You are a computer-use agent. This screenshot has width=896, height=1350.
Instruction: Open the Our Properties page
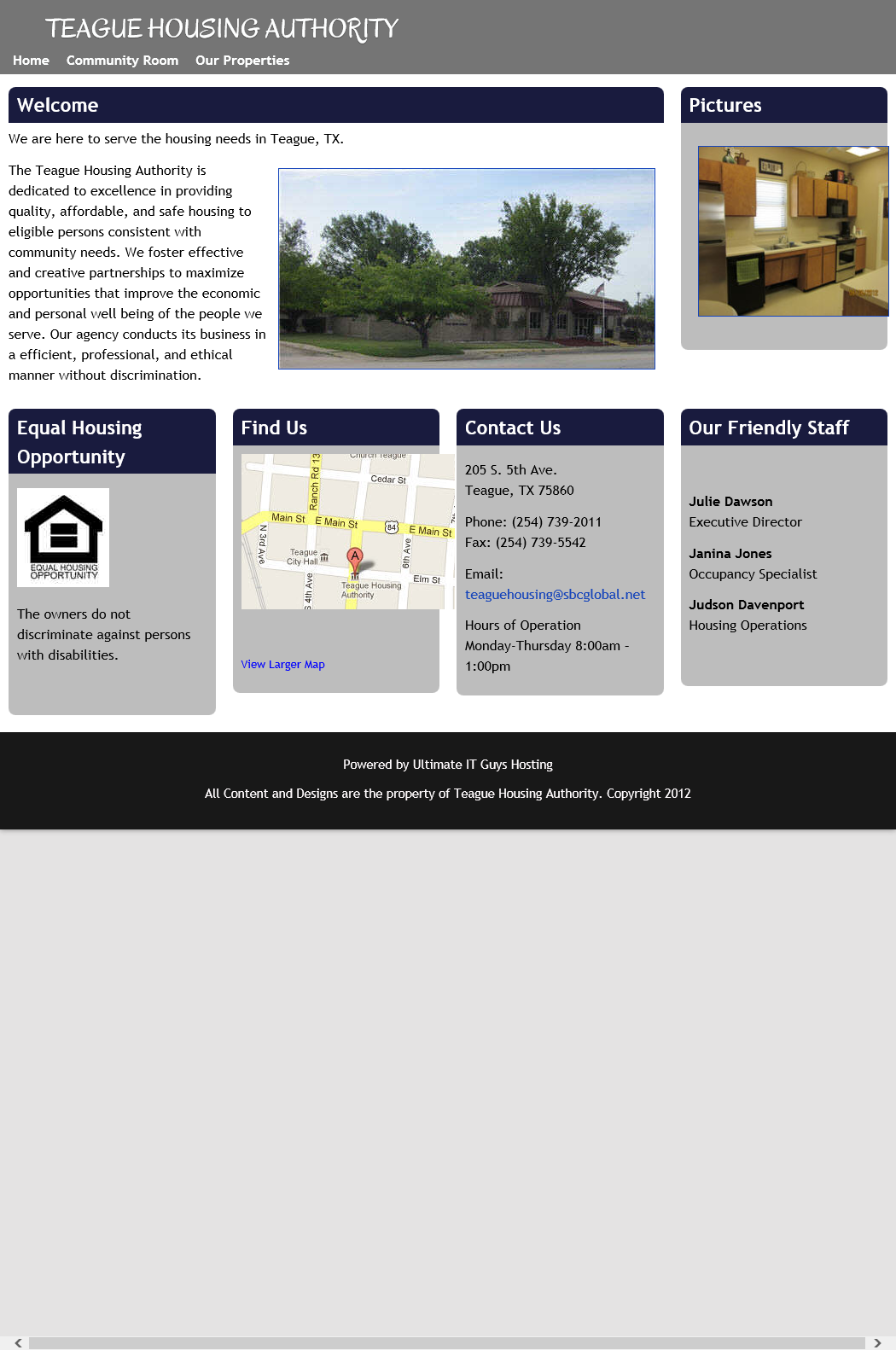[242, 61]
